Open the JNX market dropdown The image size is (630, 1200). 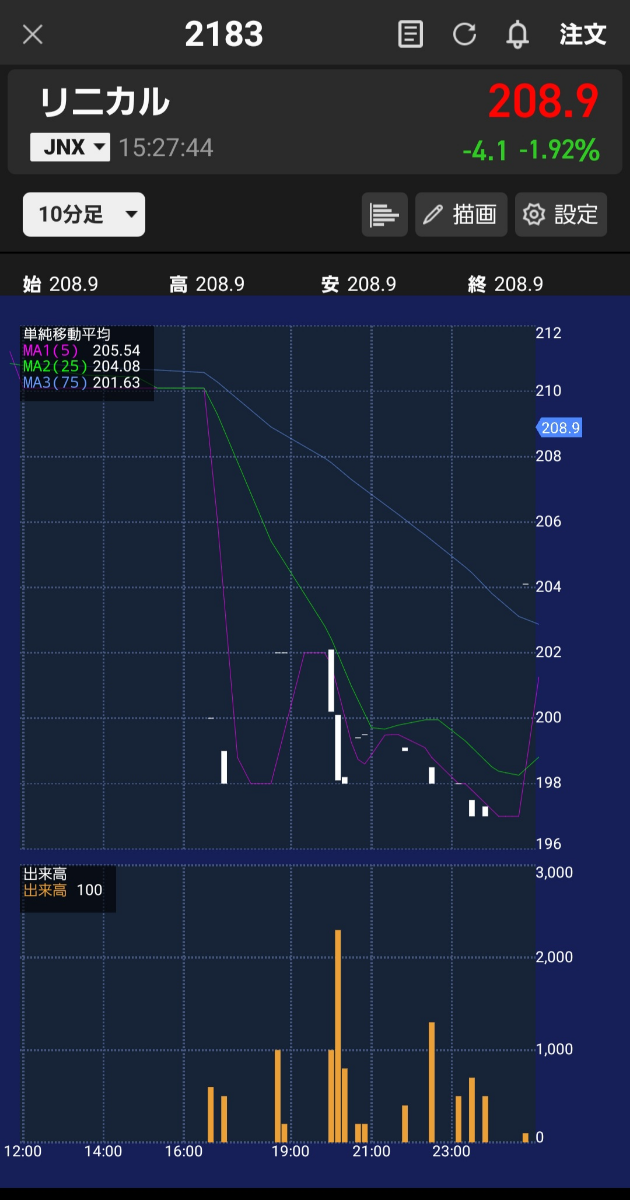70,148
